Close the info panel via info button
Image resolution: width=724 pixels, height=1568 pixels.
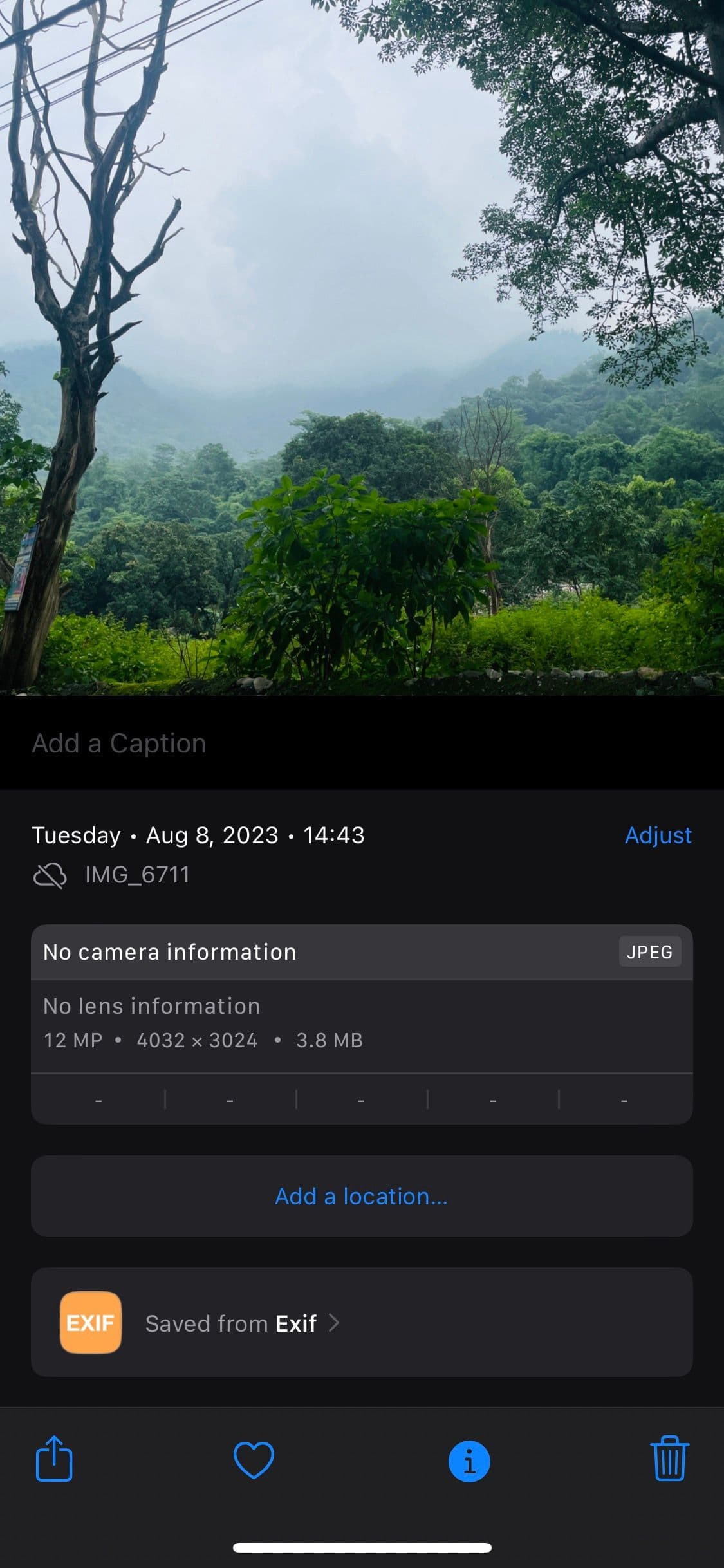click(469, 1461)
